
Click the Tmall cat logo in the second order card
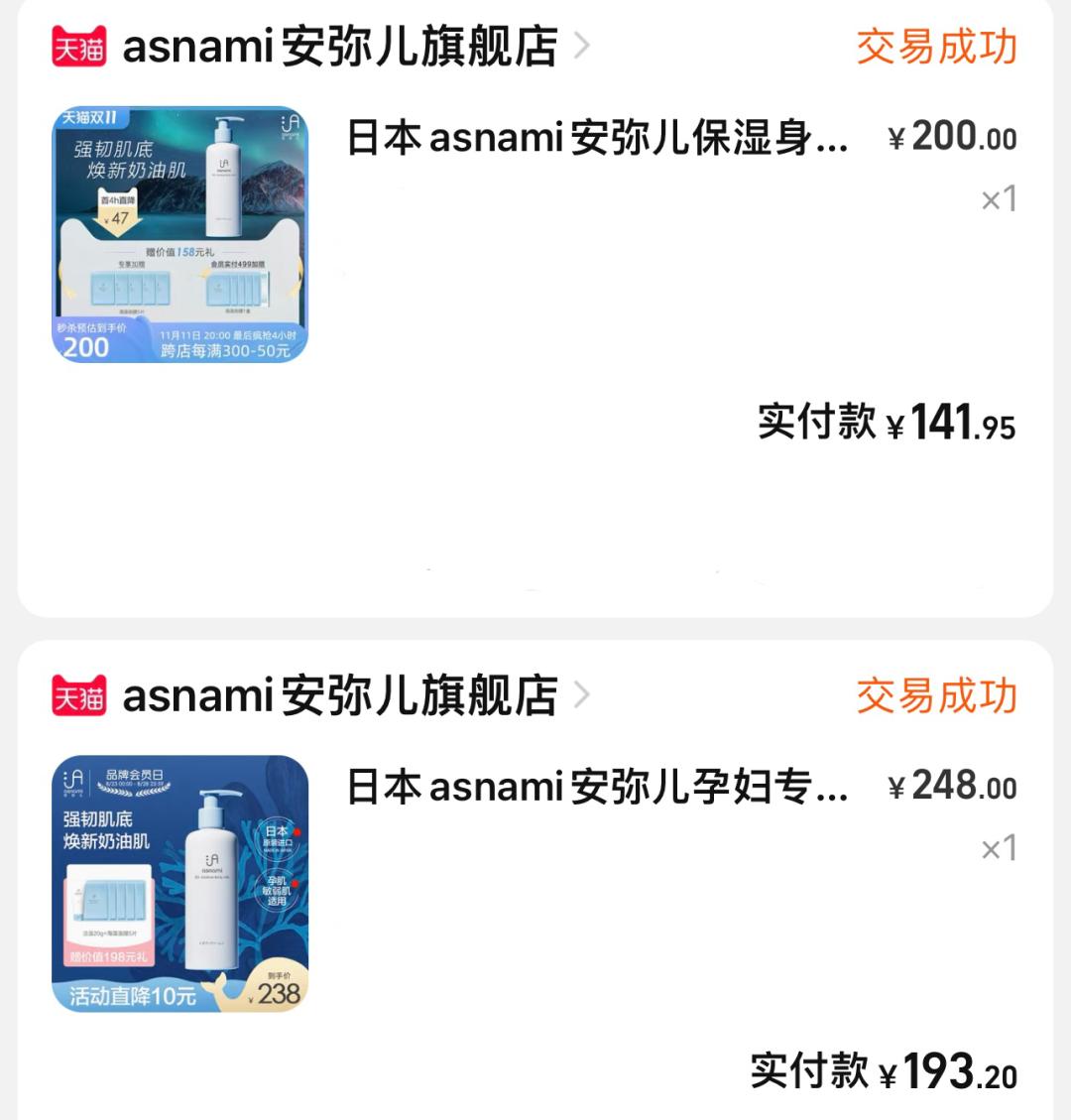(77, 697)
